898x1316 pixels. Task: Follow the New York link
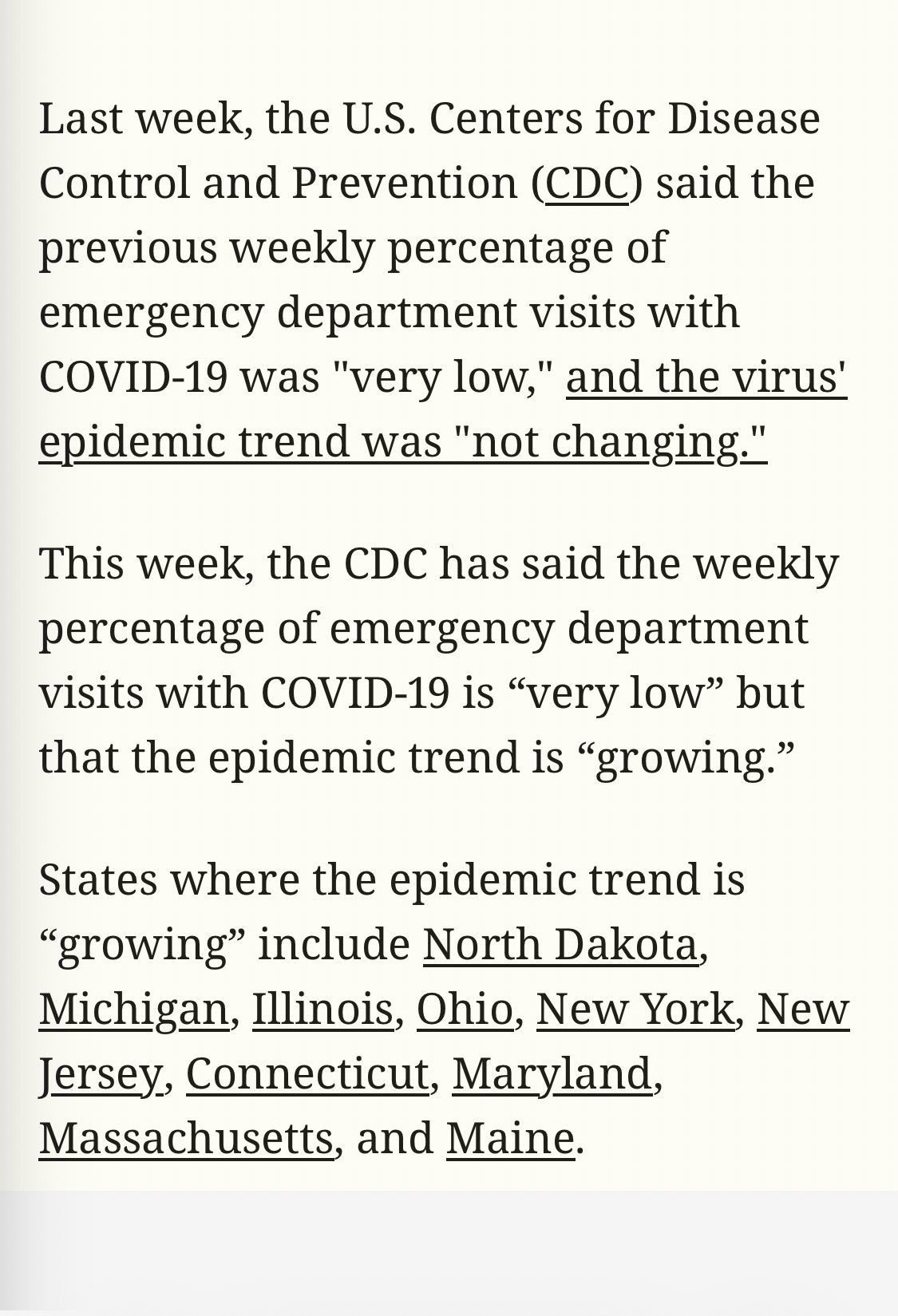pos(635,1009)
